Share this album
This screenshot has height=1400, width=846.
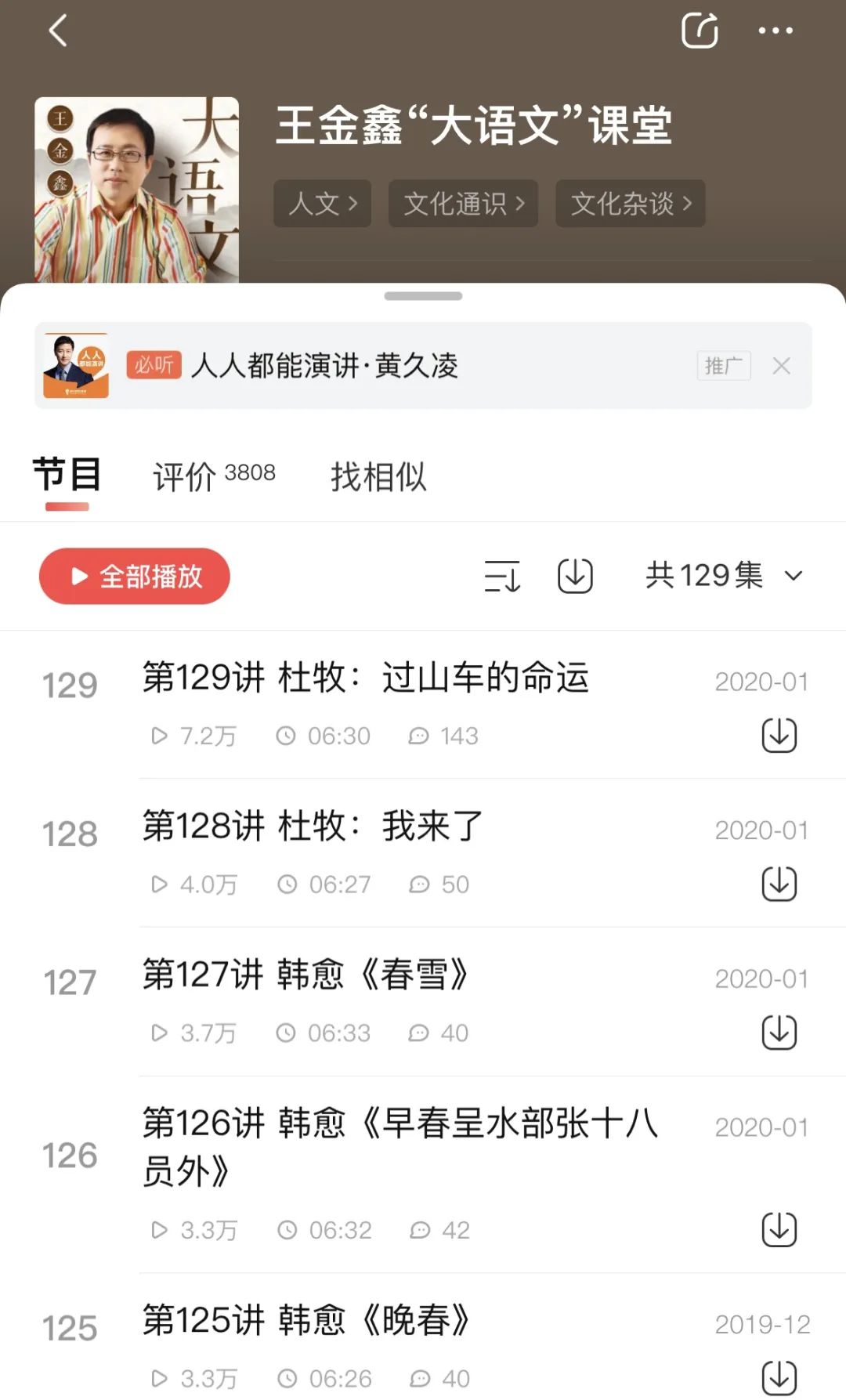coord(699,31)
